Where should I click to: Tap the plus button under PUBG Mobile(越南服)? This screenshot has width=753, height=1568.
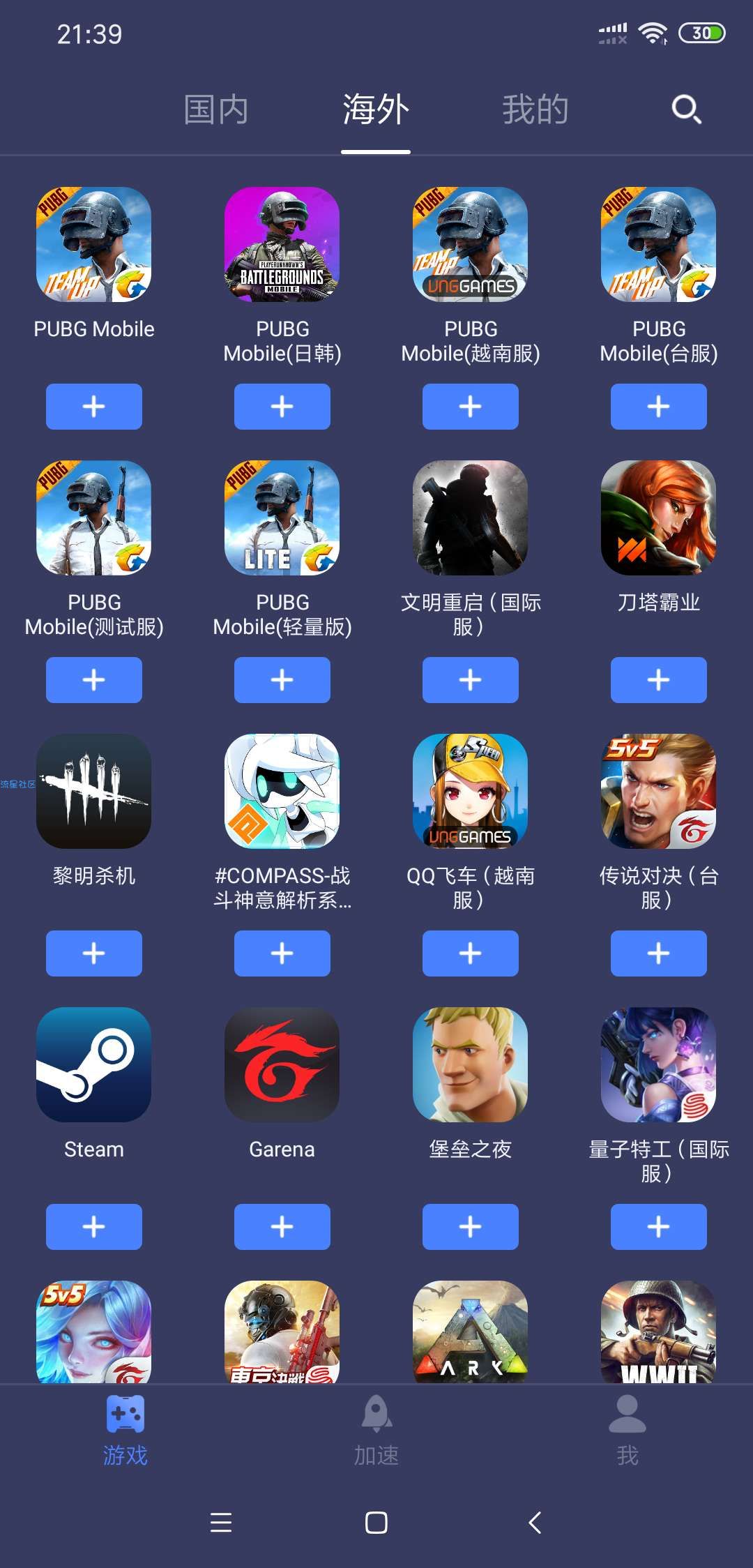(471, 407)
